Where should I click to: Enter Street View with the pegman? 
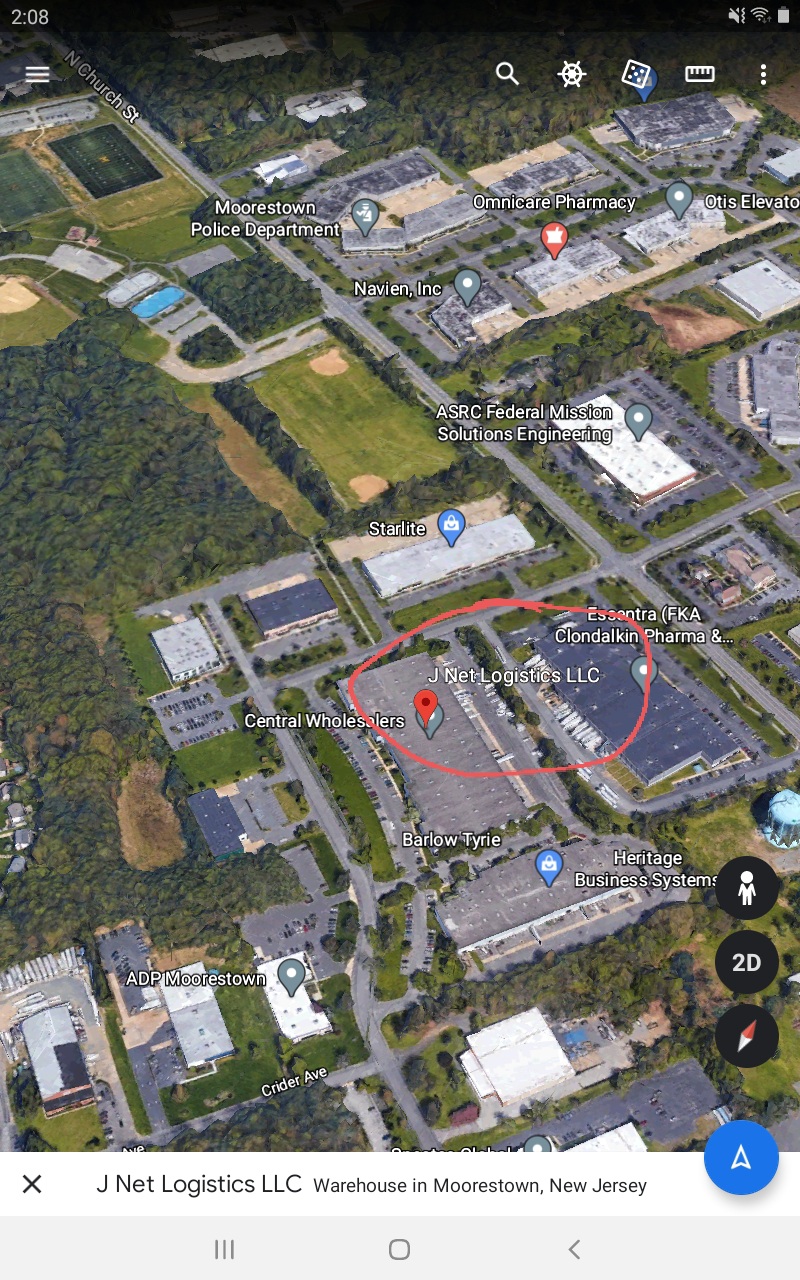(x=746, y=888)
